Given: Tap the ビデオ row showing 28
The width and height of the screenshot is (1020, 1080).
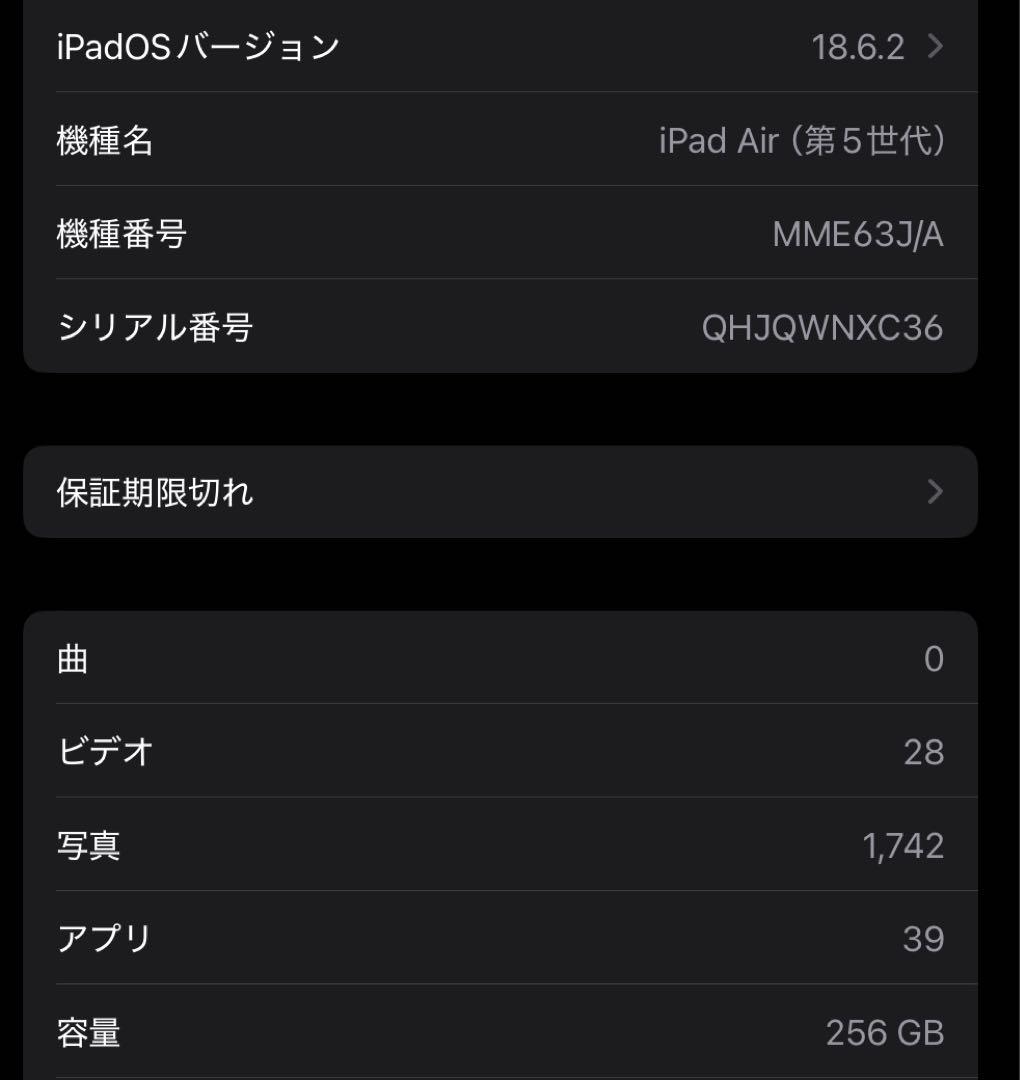Looking at the screenshot, I should tap(500, 751).
